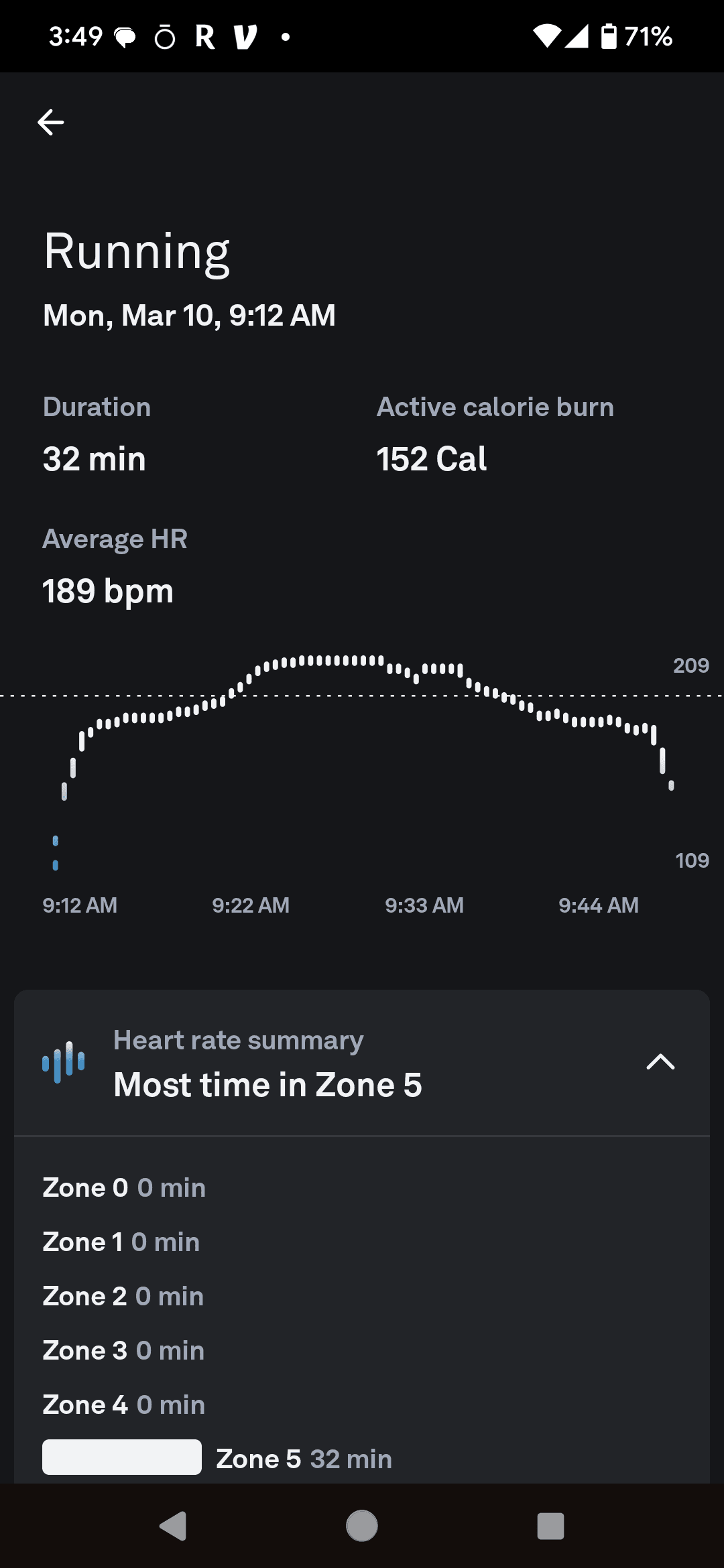Open recent apps from navigation bar
Viewport: 724px width, 1568px height.
click(x=550, y=1526)
